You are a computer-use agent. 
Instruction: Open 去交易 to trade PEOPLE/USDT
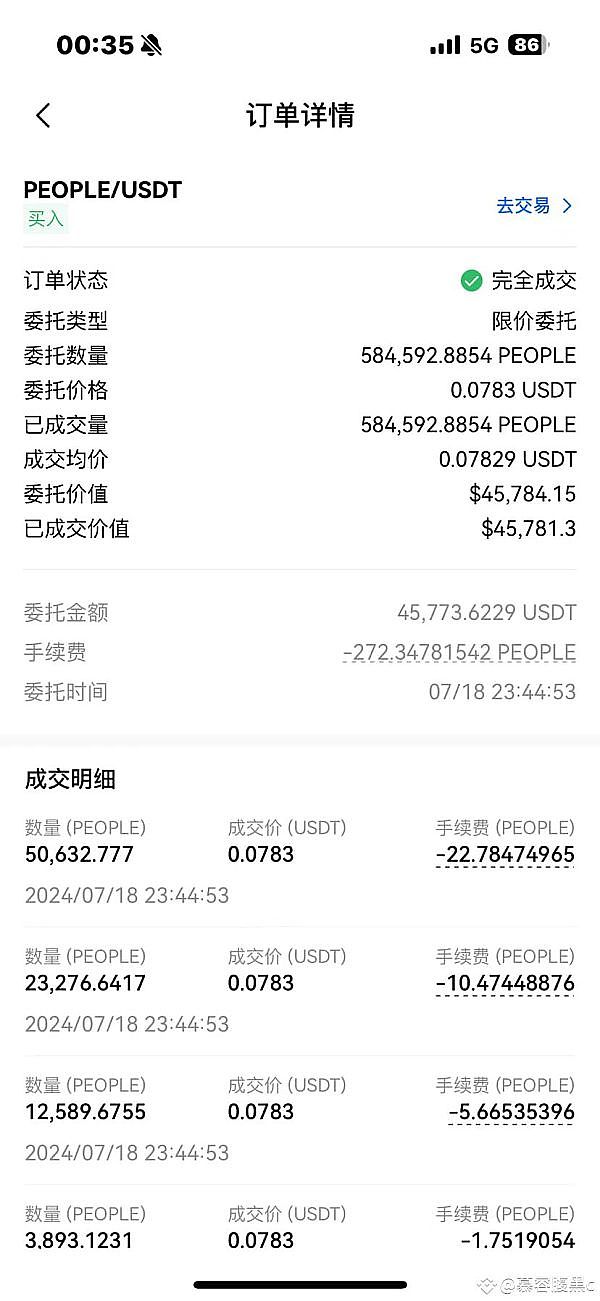[x=534, y=206]
